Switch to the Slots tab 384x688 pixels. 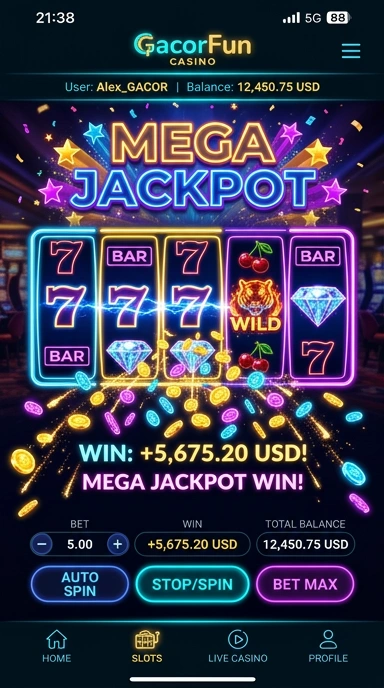coord(147,646)
